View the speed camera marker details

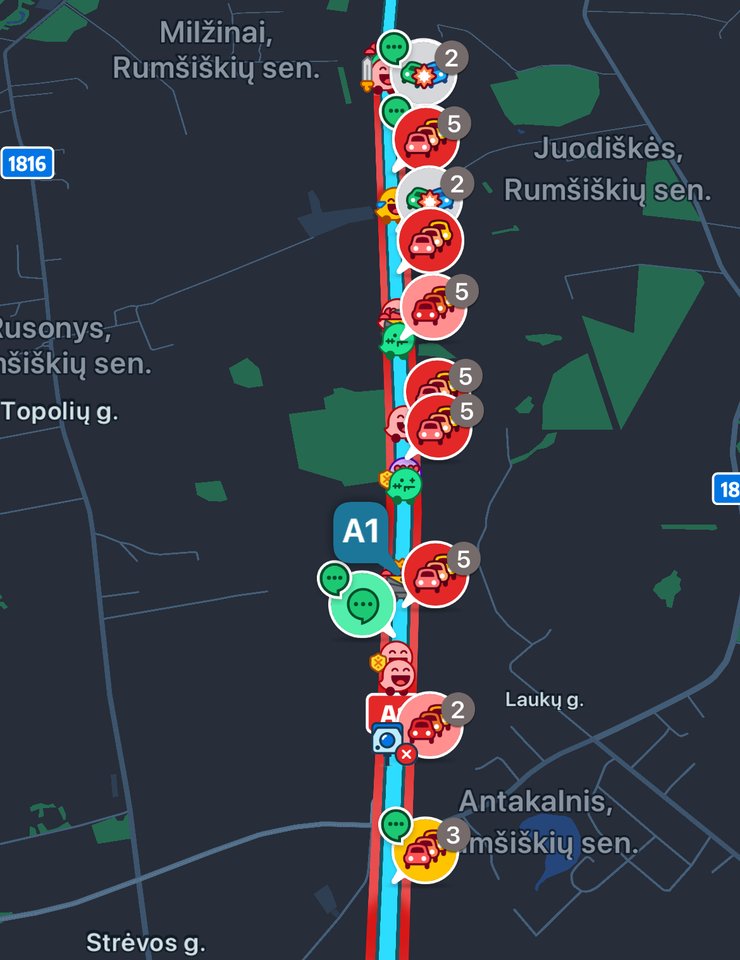[x=386, y=739]
